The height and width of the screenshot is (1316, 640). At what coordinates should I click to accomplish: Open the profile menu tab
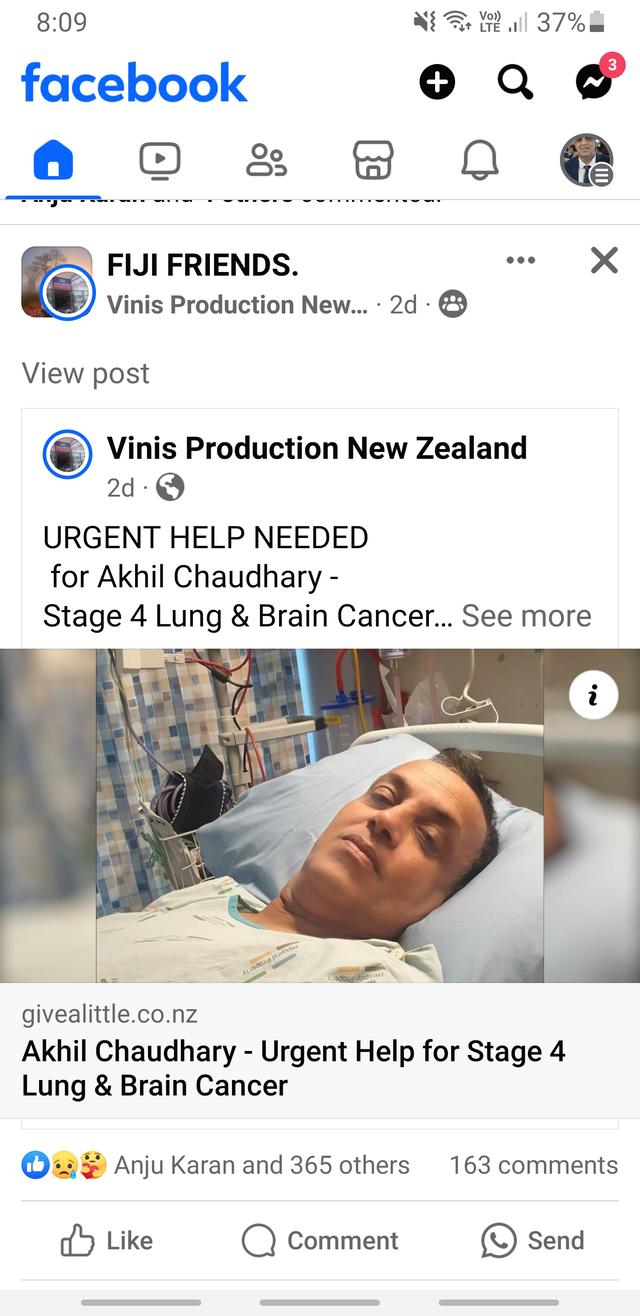point(586,160)
